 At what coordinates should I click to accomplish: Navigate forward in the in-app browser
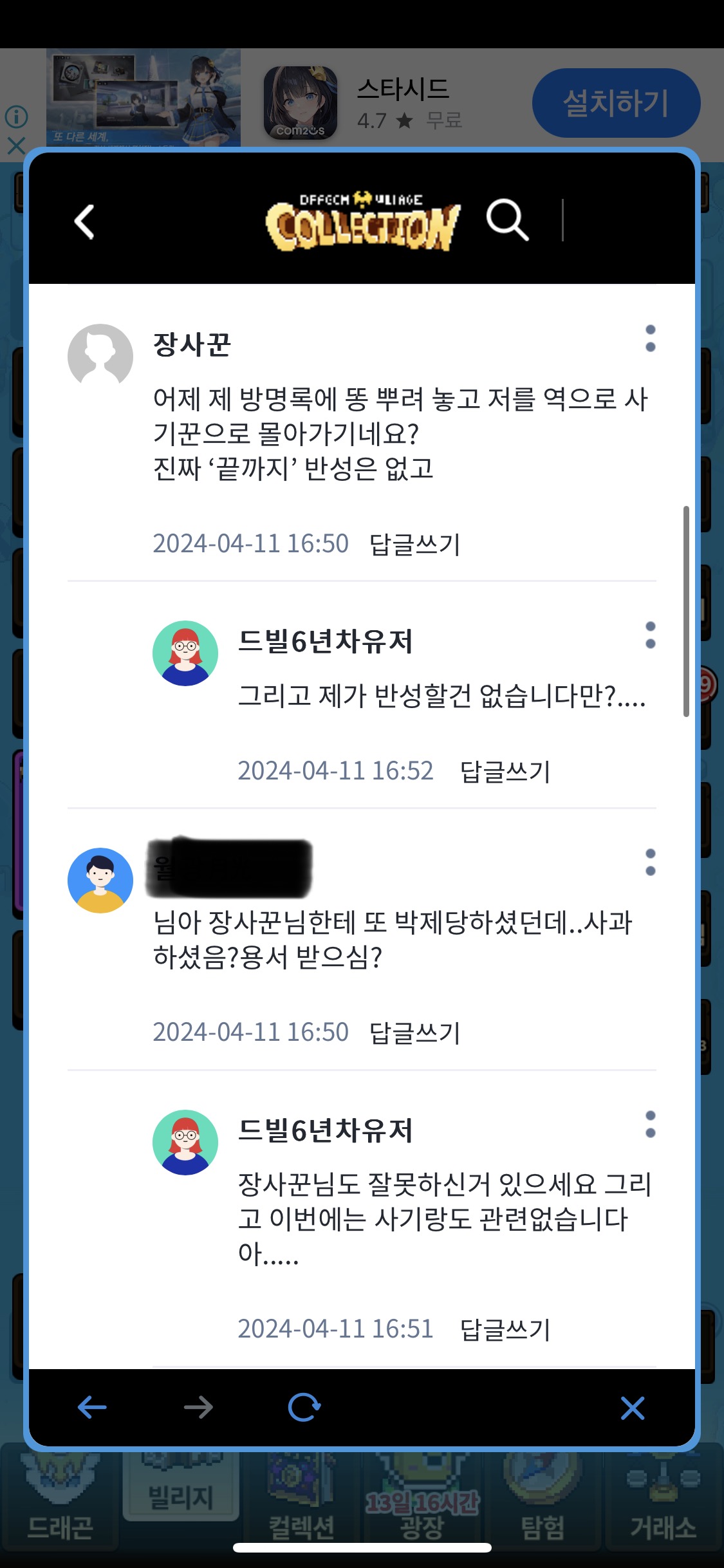198,1408
